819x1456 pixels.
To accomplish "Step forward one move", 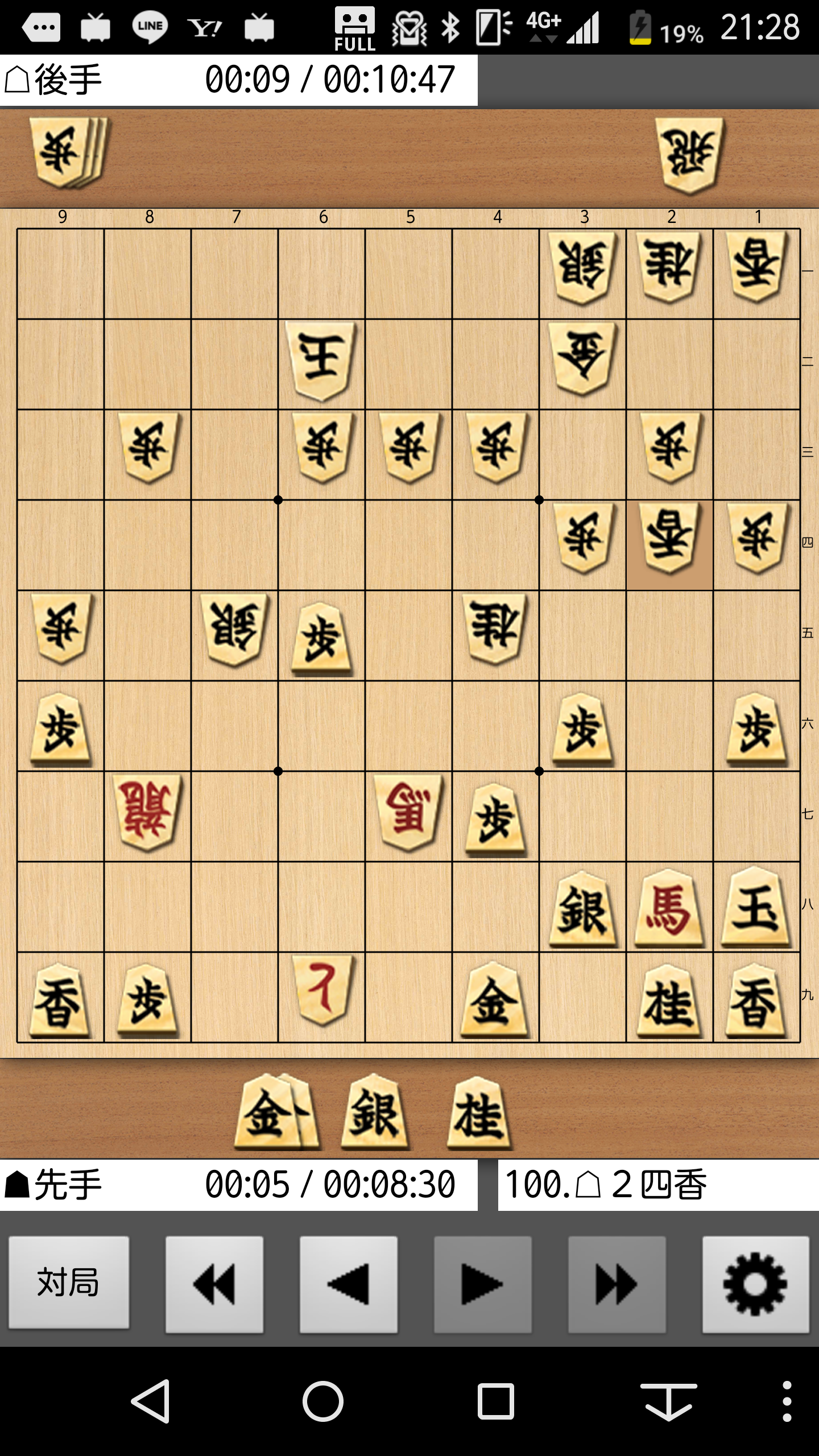I will [x=482, y=1284].
